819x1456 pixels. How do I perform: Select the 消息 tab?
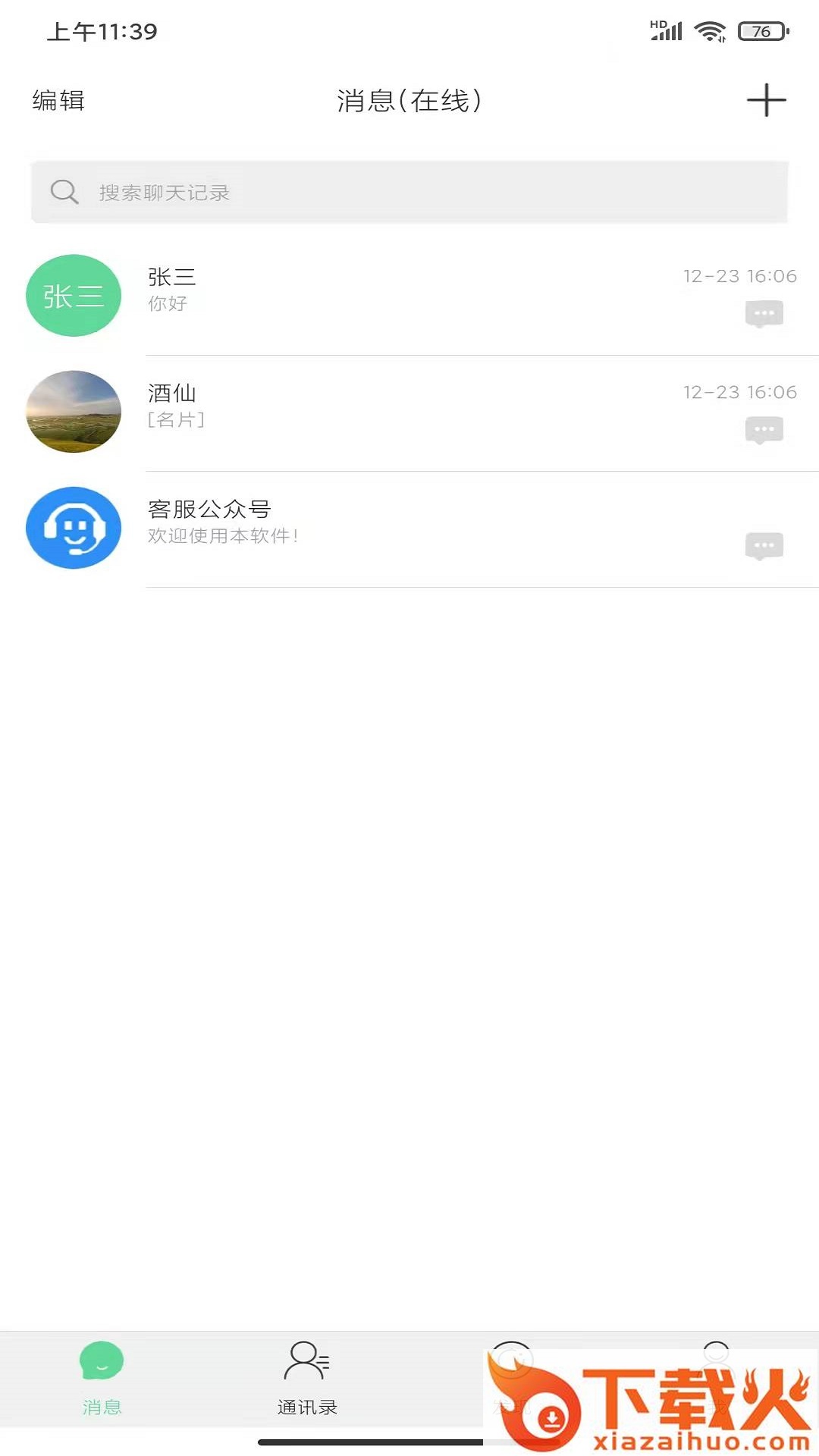click(102, 1377)
